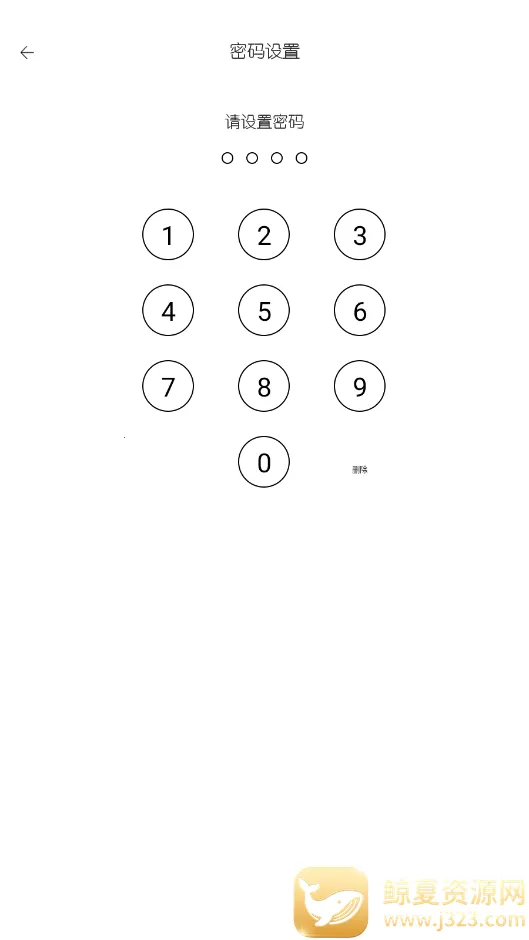Viewport: 529px width, 940px height.
Task: Enter digit 7 on the keypad
Action: [x=168, y=386]
